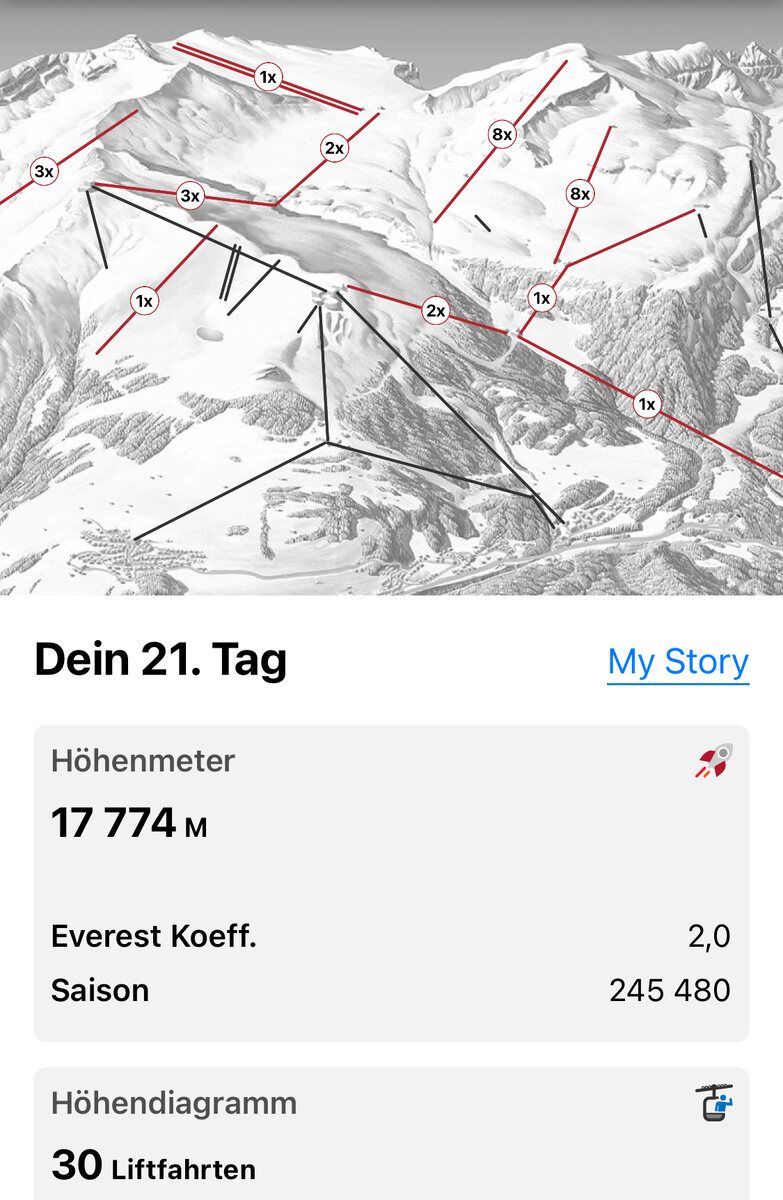Open the My Story link
783x1200 pixels.
point(677,662)
